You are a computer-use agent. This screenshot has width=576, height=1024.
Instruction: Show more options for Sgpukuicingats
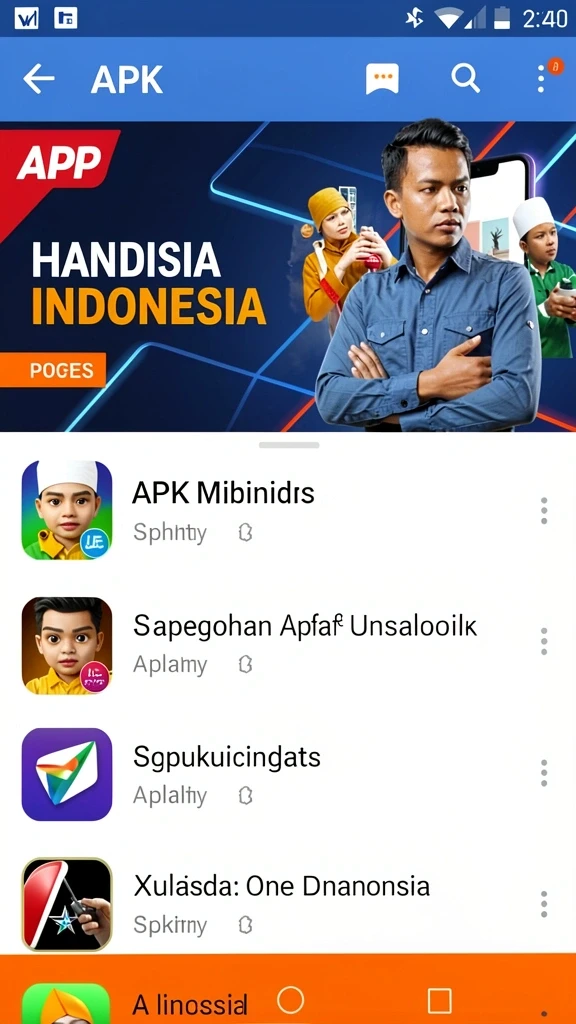pos(543,773)
